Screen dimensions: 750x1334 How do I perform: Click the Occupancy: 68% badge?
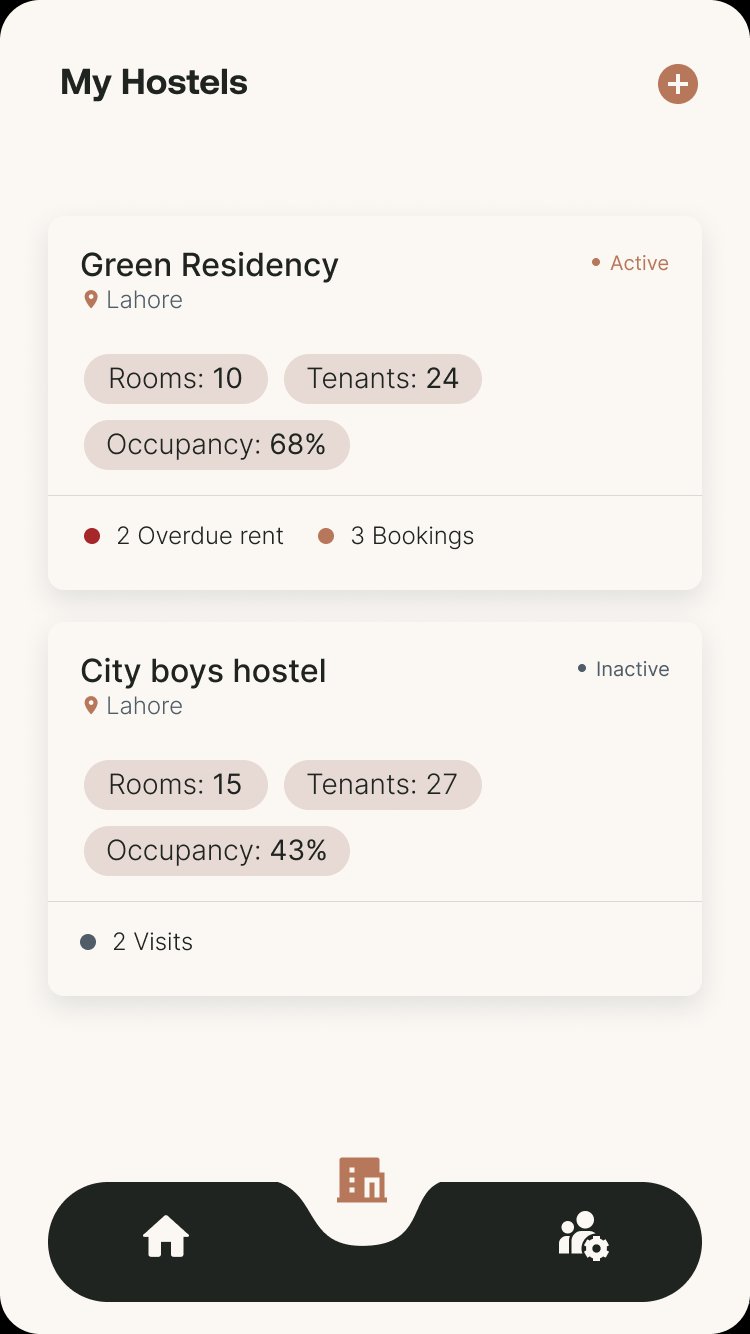(x=216, y=445)
